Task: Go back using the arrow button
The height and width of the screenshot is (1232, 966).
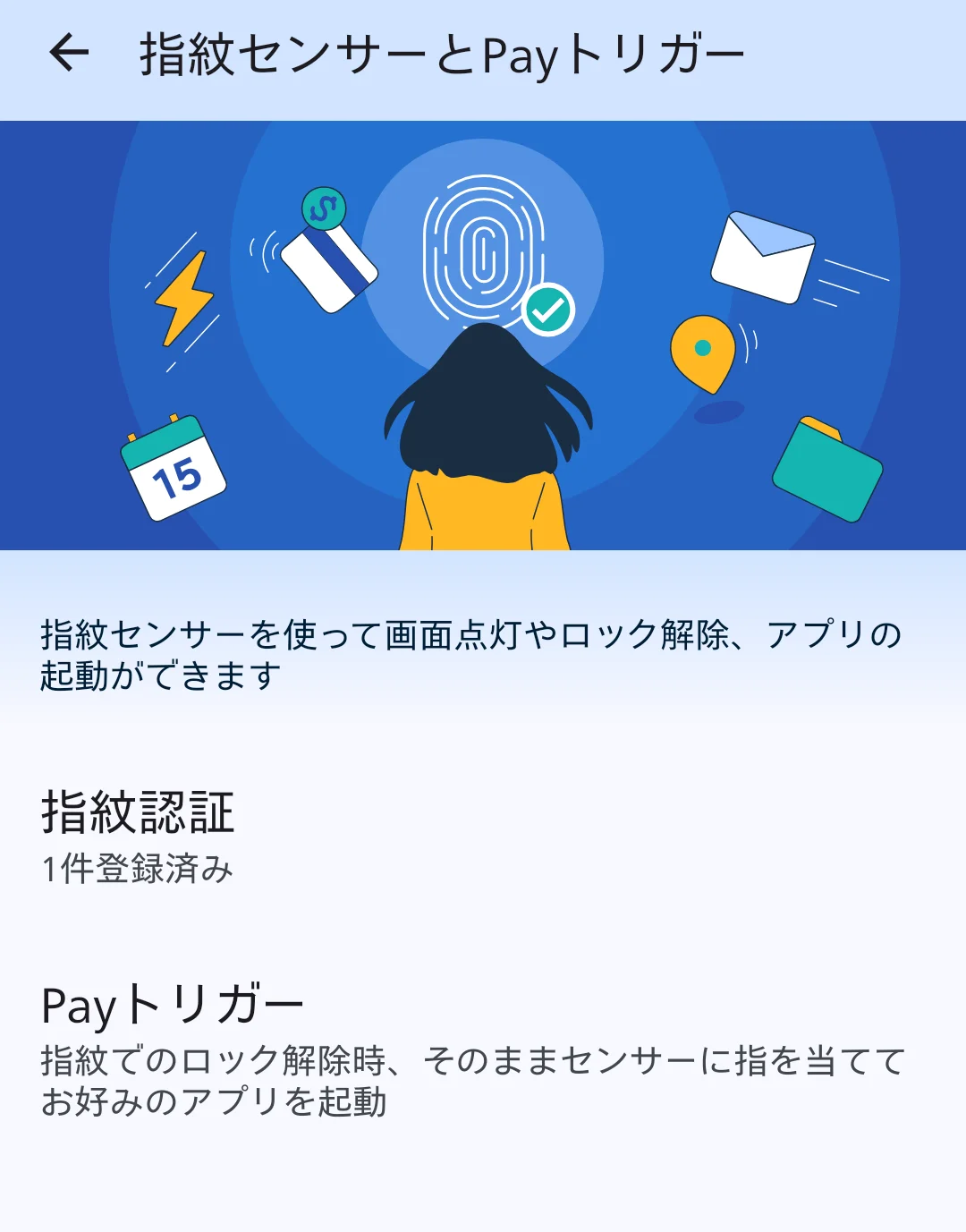Action: coord(67,55)
